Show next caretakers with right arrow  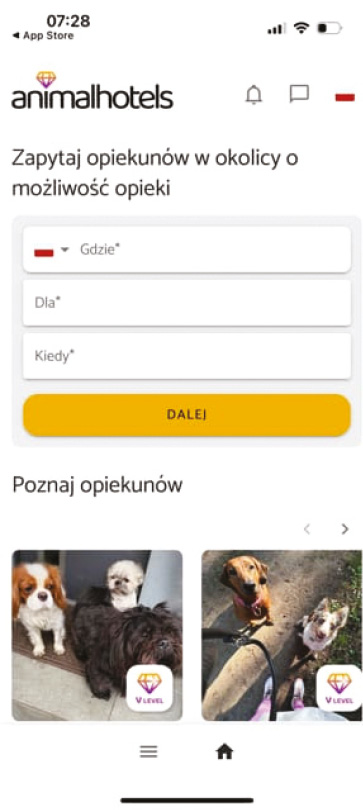[345, 529]
